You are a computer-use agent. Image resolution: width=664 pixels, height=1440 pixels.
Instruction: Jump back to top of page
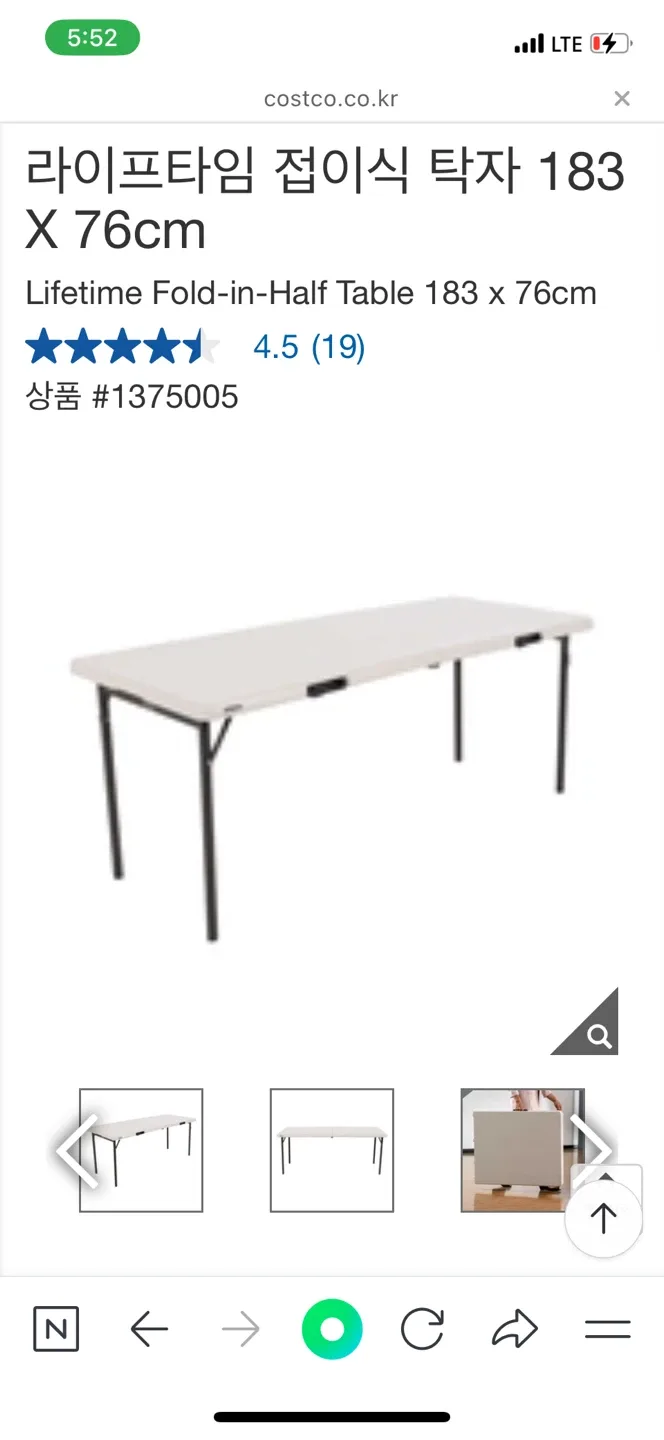click(x=603, y=1218)
